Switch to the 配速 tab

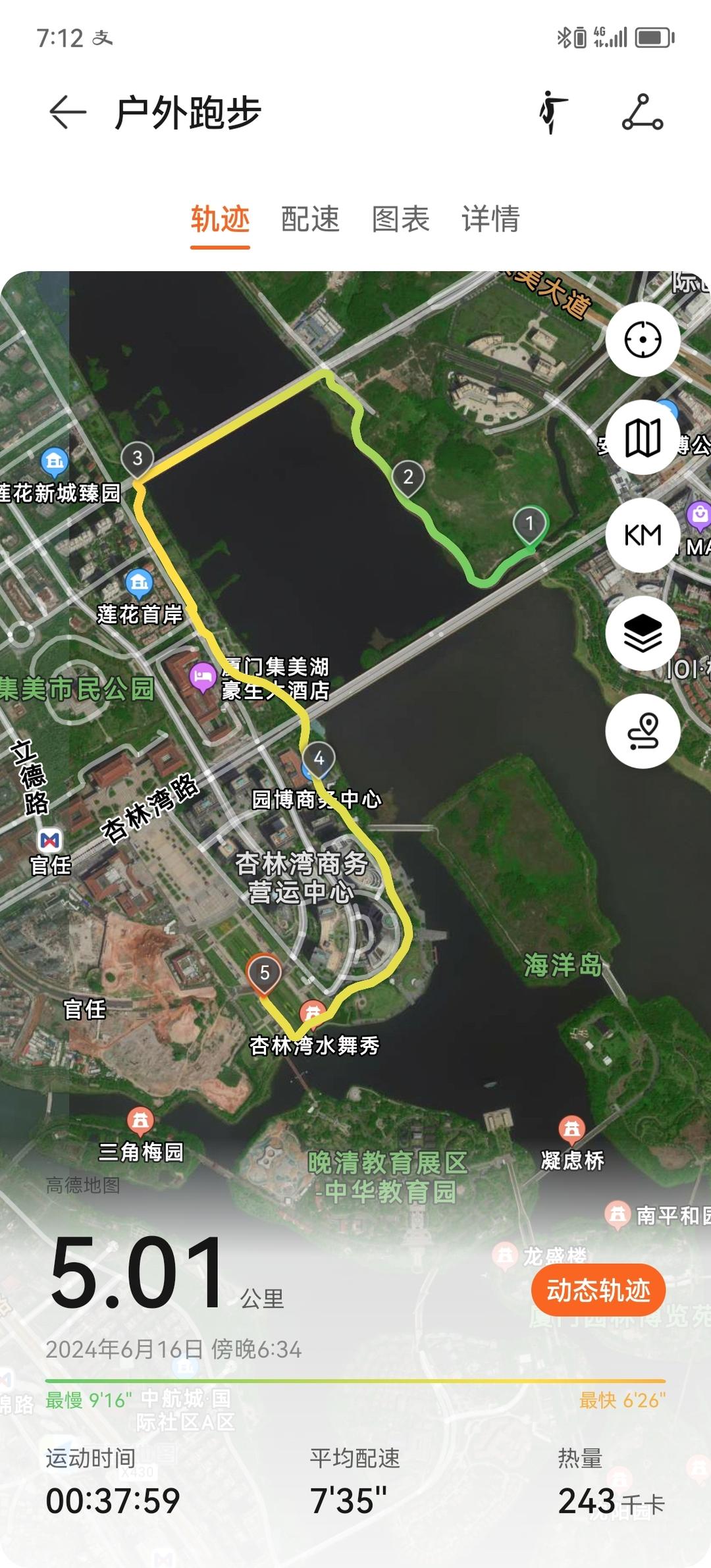tap(310, 219)
